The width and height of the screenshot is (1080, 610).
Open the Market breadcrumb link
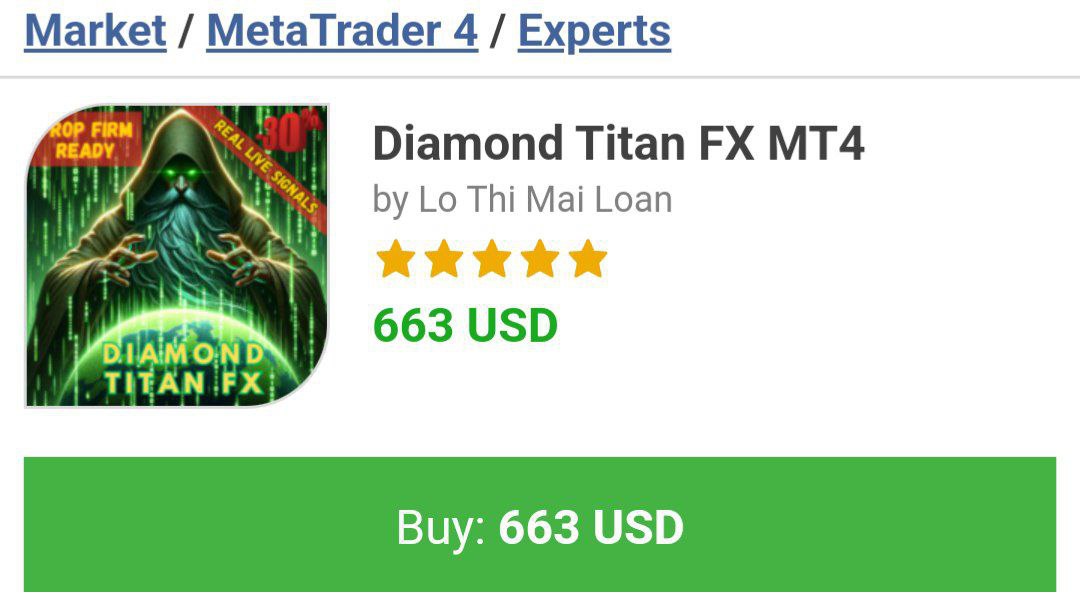95,31
